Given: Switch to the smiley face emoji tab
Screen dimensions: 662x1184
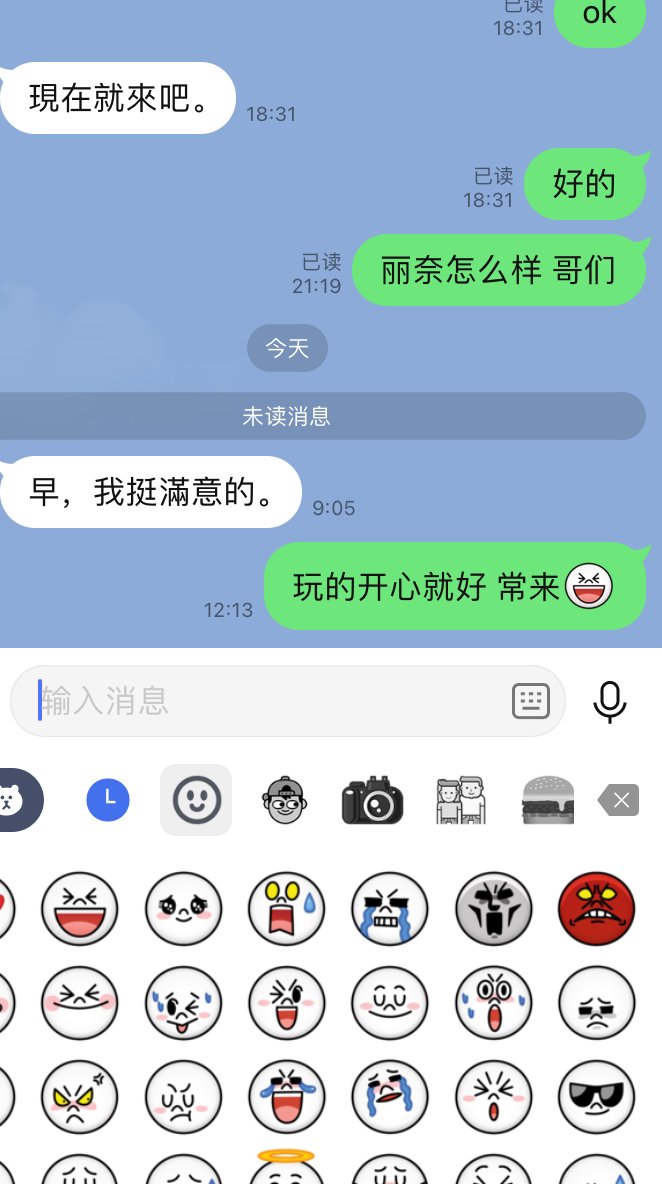Looking at the screenshot, I should click(x=196, y=800).
